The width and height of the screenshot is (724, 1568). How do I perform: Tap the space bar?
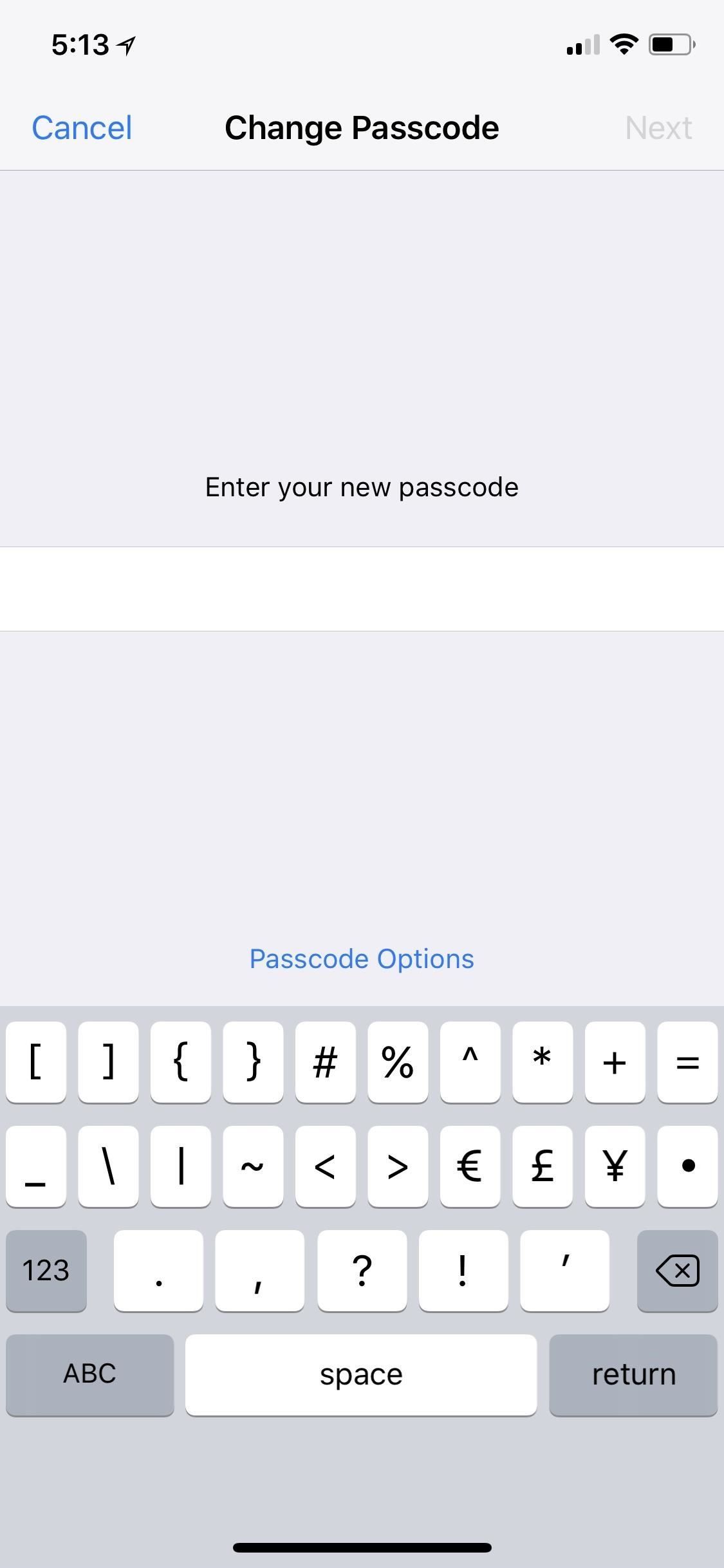(361, 1374)
